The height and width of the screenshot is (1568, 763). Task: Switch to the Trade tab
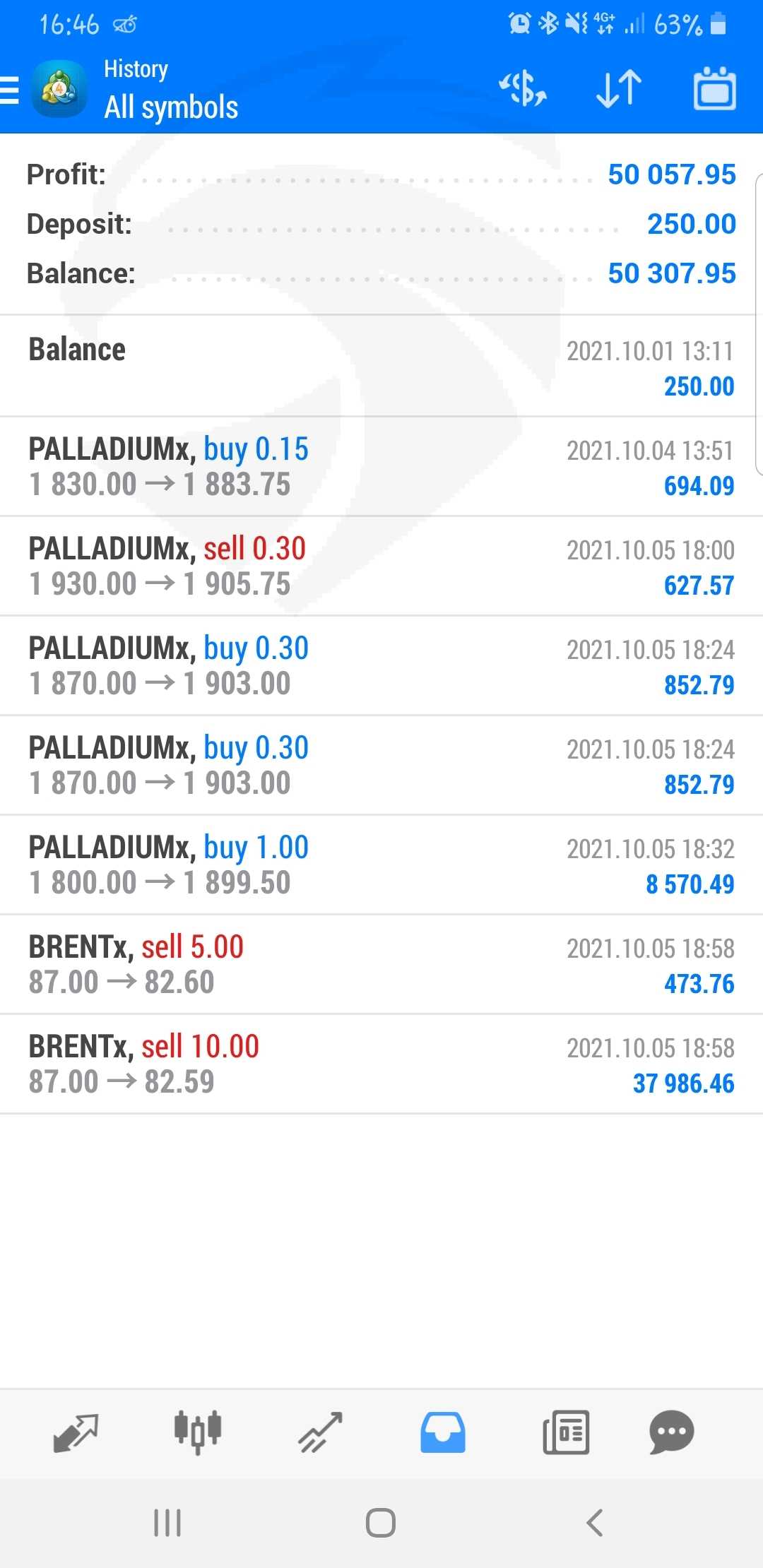tap(320, 1432)
